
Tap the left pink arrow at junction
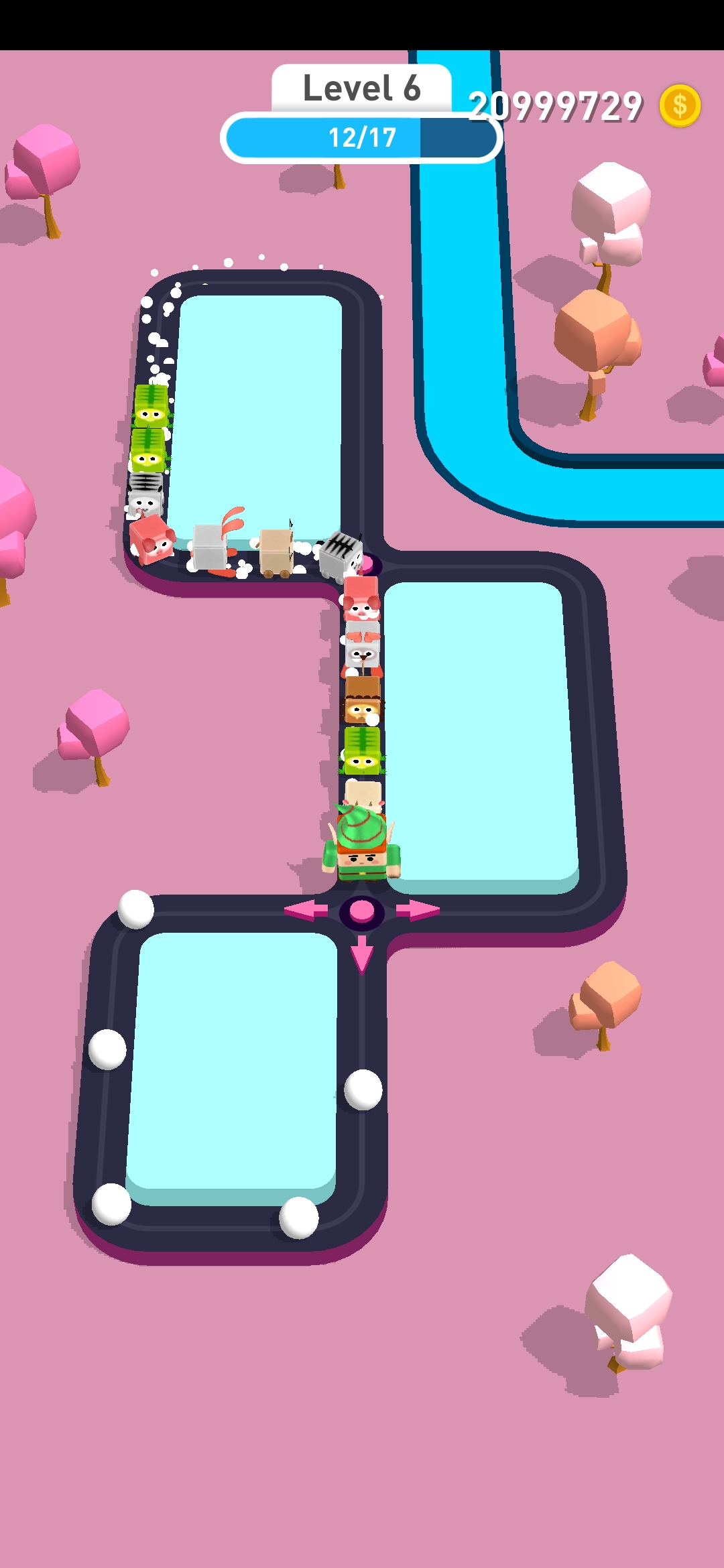pyautogui.click(x=306, y=910)
